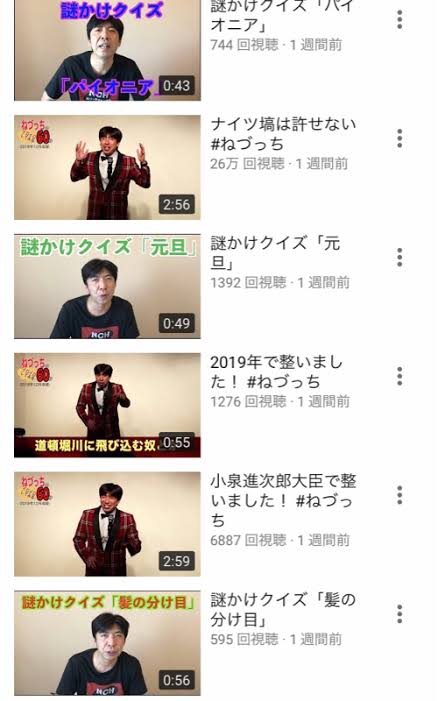Image resolution: width=438 pixels, height=701 pixels.
Task: Open the 謎かけクイズ「パイオニア」 video
Action: (107, 50)
